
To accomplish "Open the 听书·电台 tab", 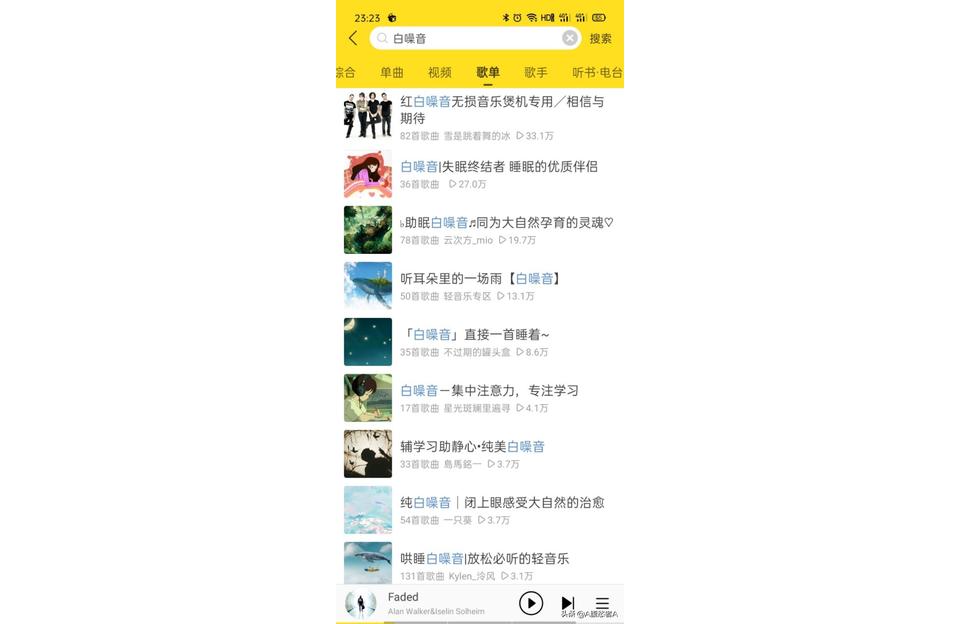I will click(x=597, y=72).
